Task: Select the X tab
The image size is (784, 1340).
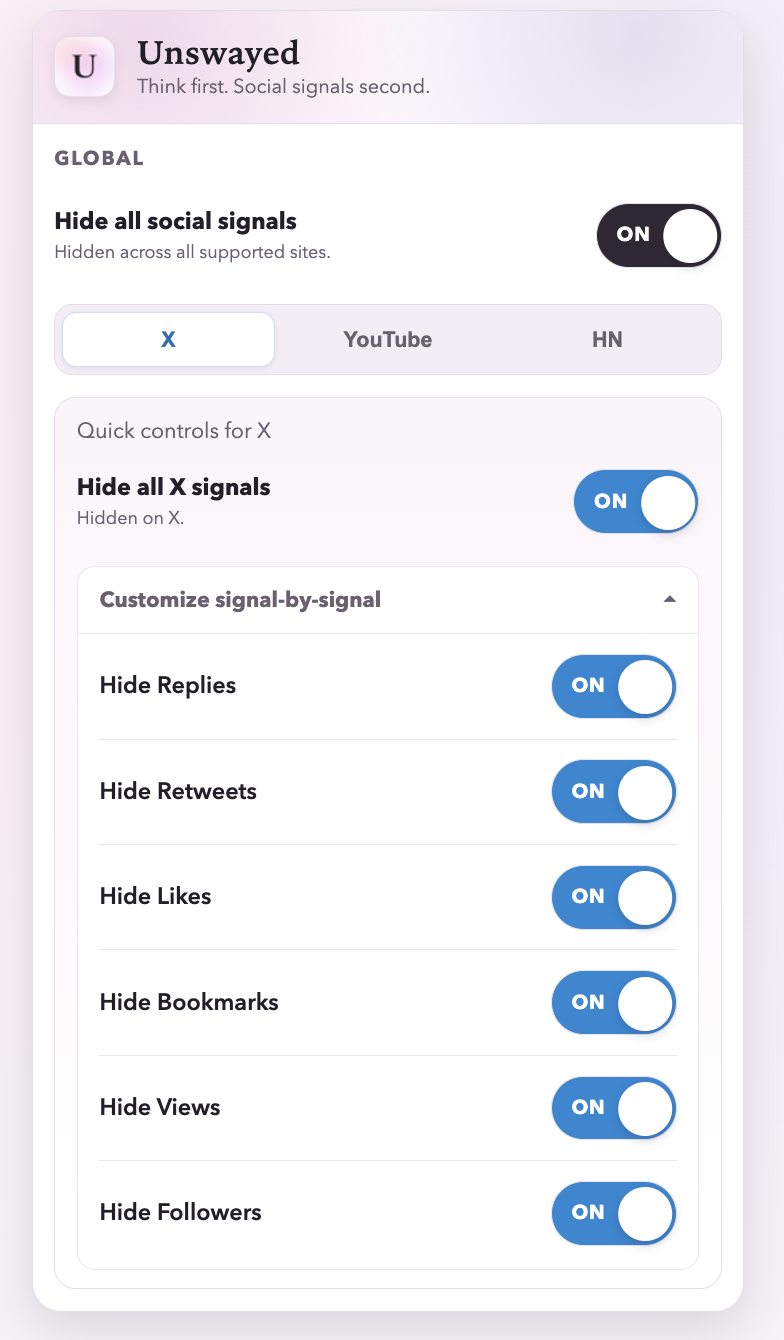Action: point(168,340)
